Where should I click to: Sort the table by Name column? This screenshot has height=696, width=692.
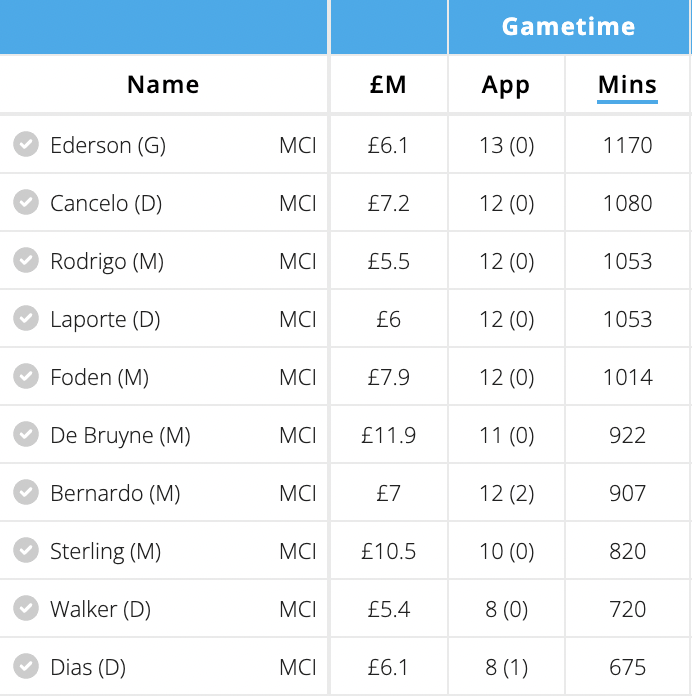point(163,85)
